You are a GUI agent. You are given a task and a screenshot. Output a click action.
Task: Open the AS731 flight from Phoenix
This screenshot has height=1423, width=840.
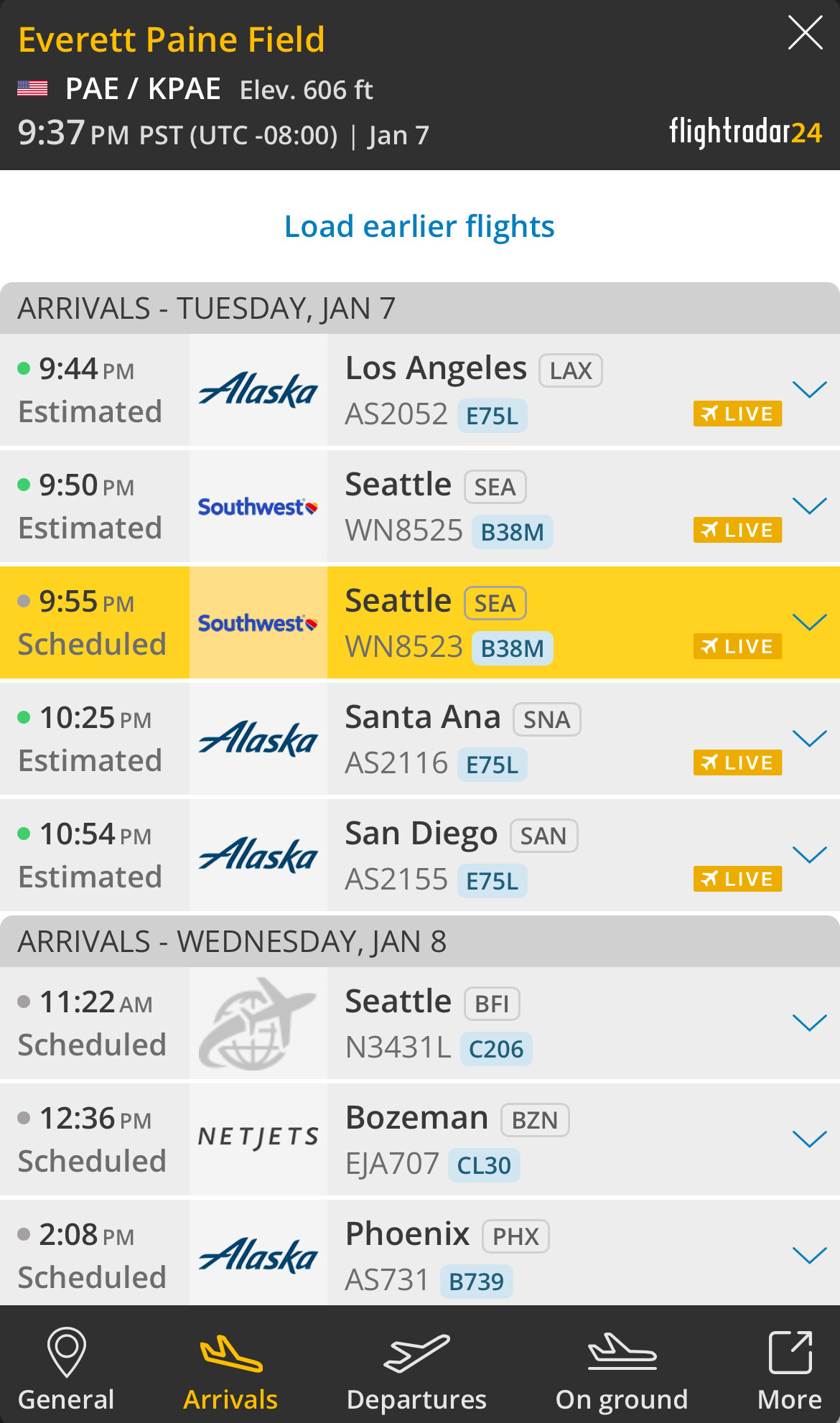pyautogui.click(x=503, y=1256)
